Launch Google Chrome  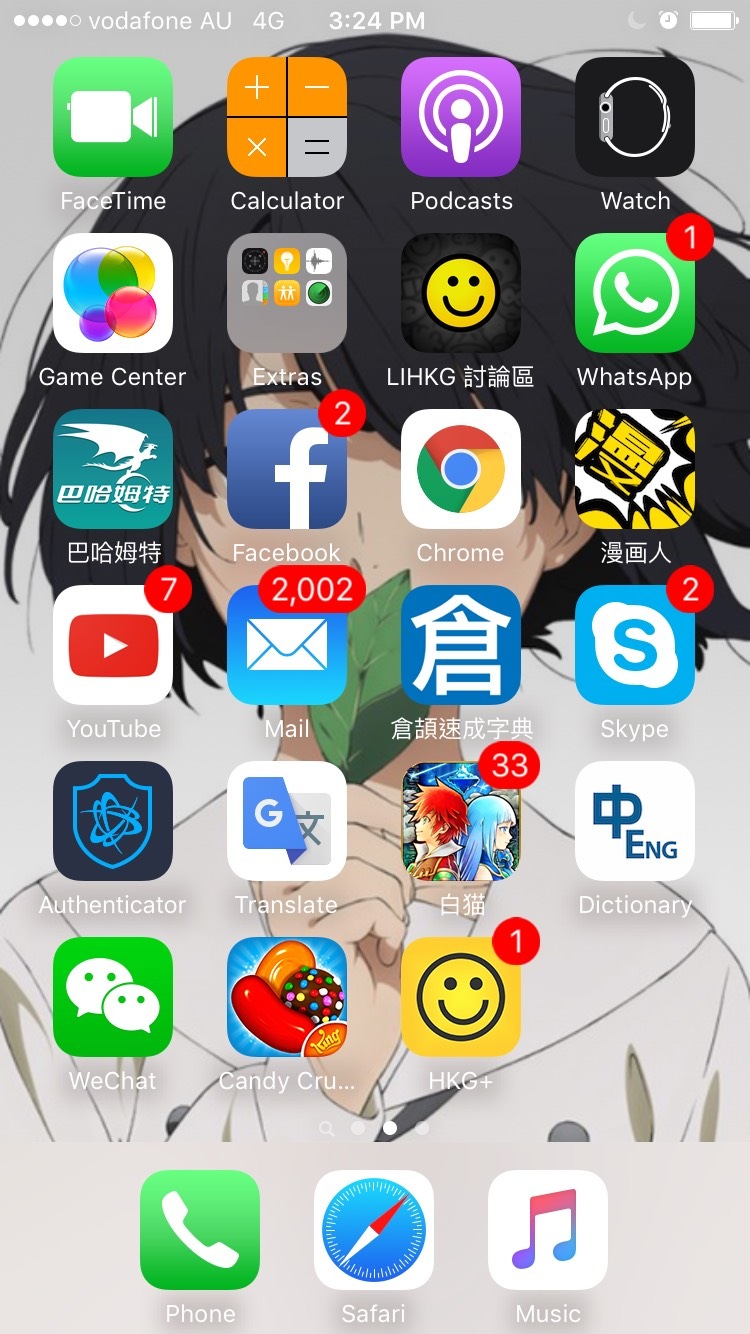(461, 468)
